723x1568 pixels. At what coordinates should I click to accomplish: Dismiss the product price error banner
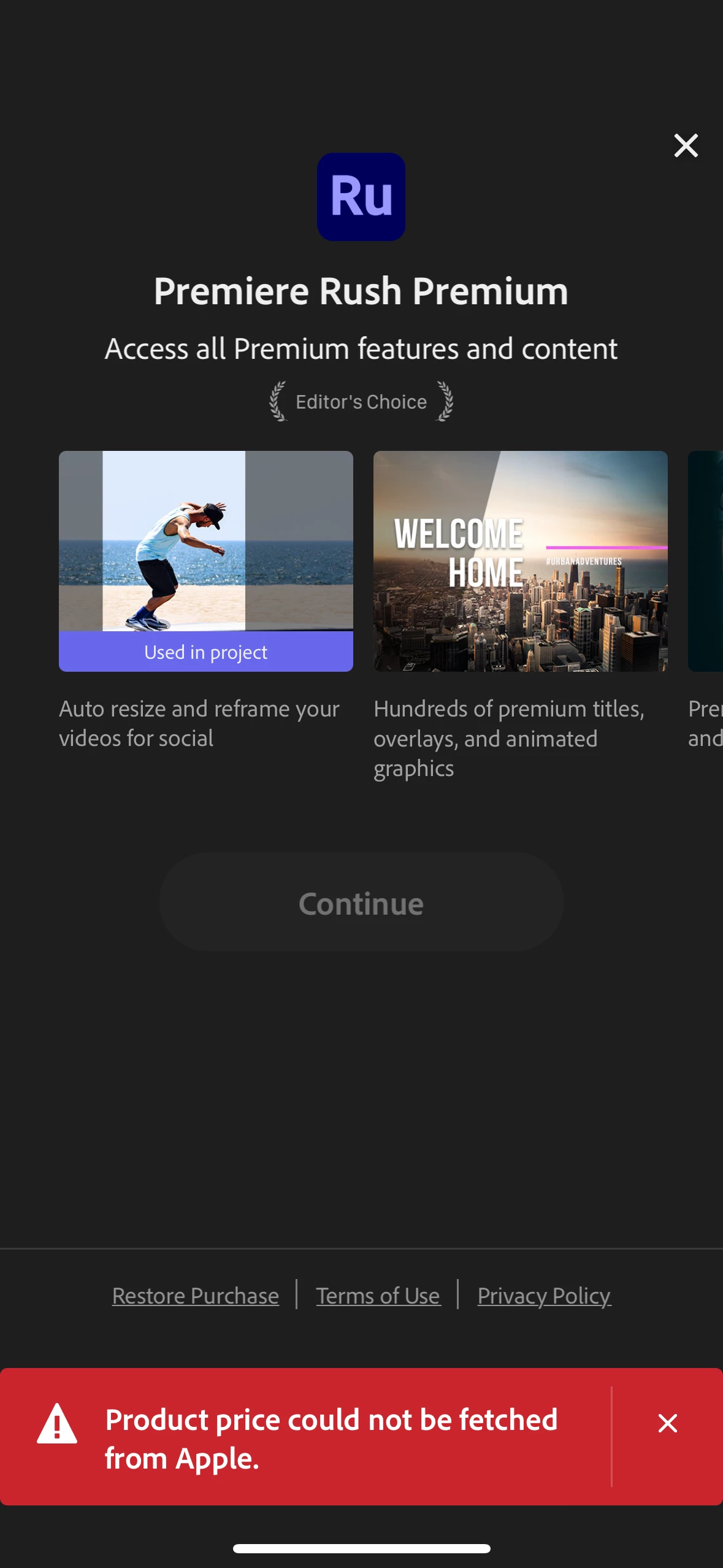point(667,1423)
